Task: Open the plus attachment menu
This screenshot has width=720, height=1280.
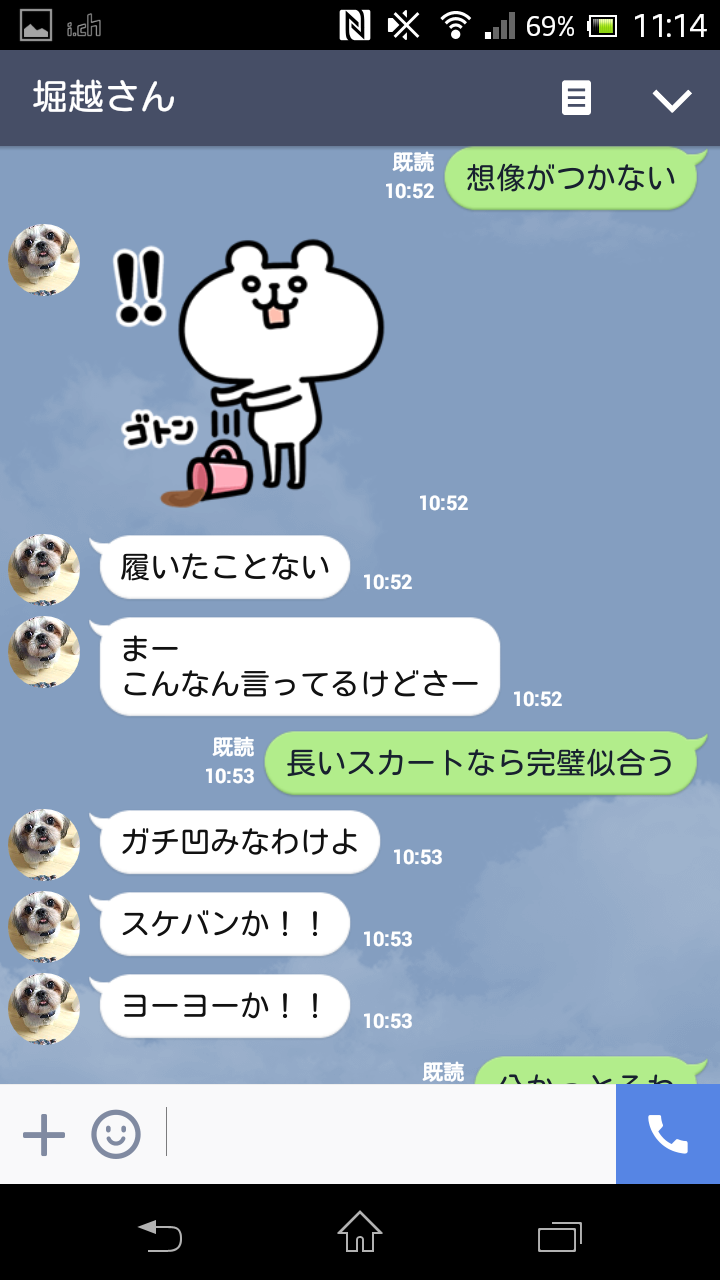Action: pyautogui.click(x=44, y=1135)
